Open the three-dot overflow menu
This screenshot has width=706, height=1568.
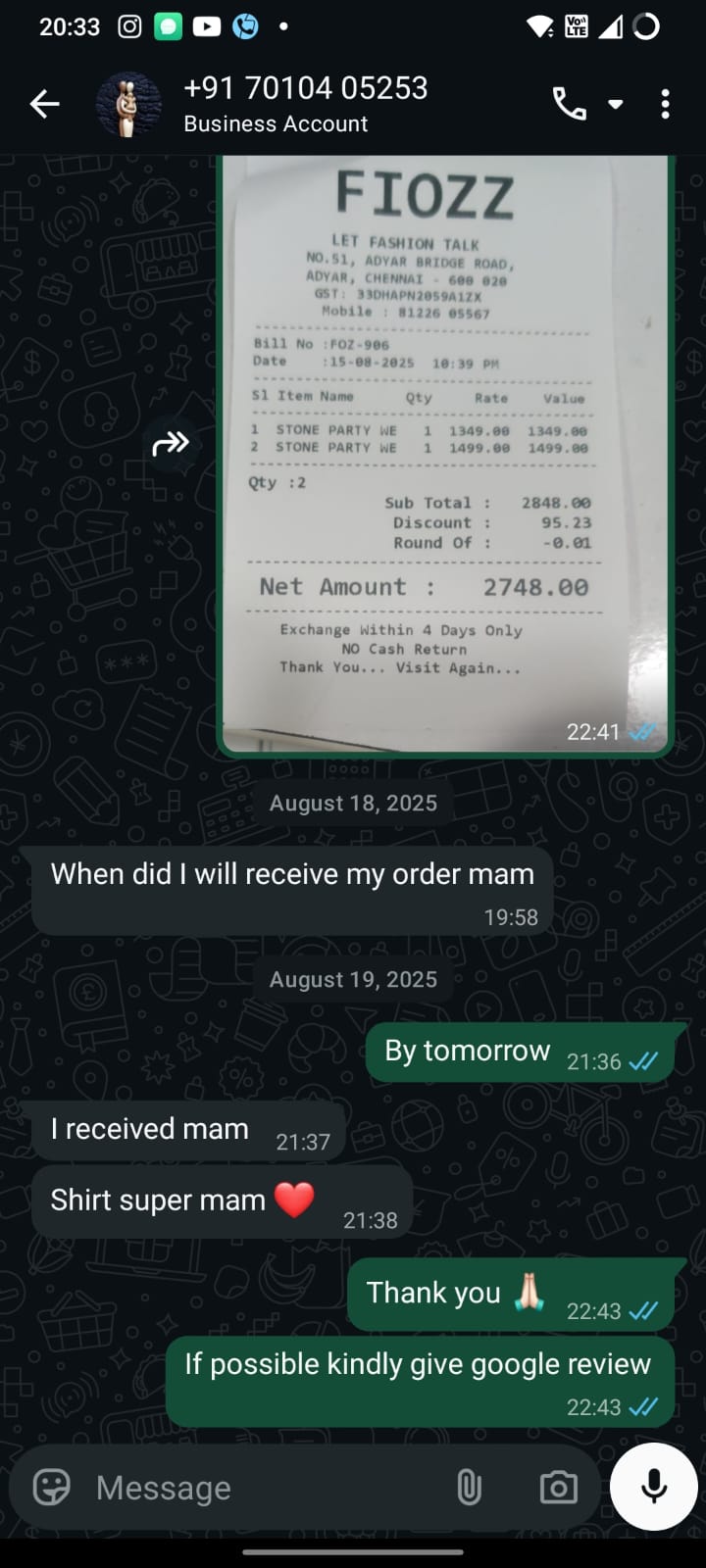pyautogui.click(x=666, y=104)
